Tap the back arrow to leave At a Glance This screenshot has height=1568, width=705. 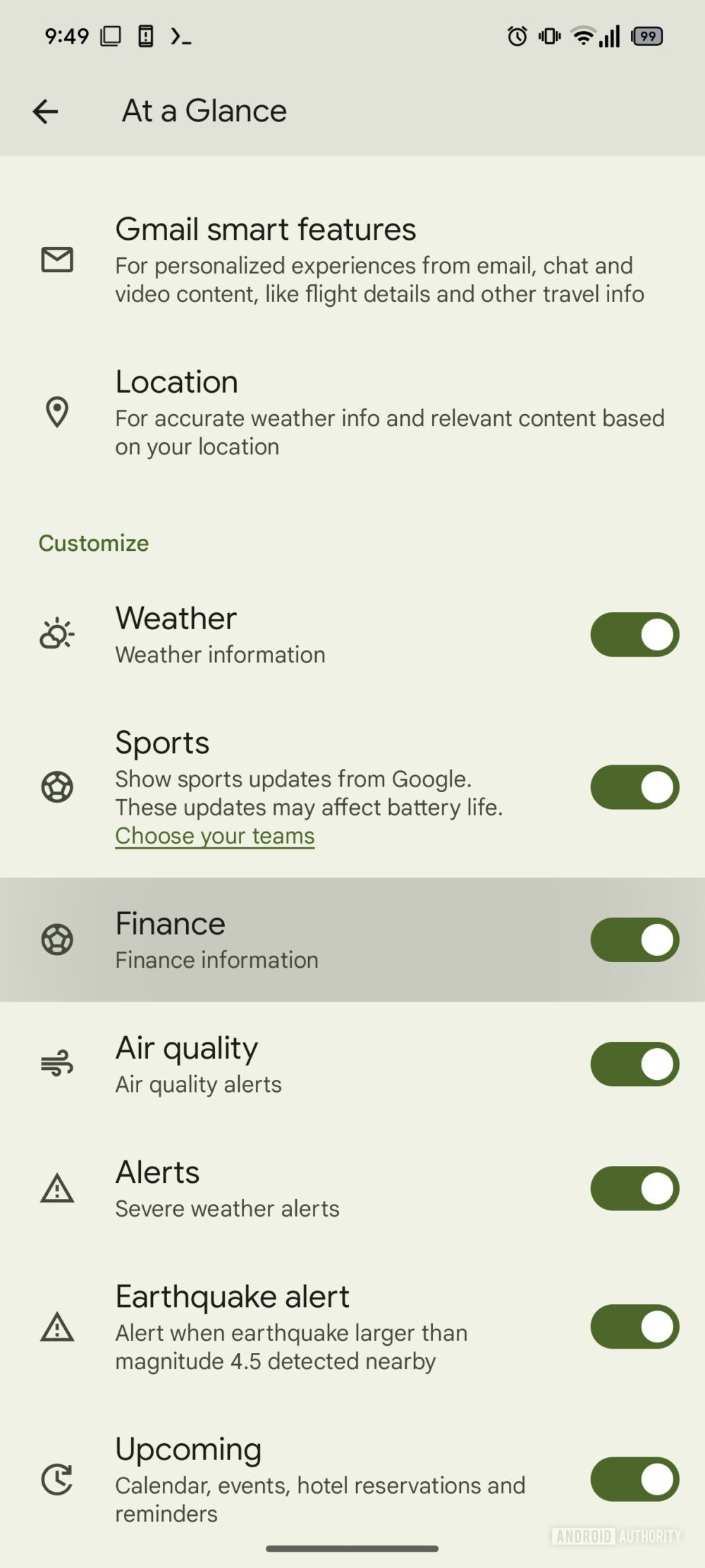coord(45,111)
